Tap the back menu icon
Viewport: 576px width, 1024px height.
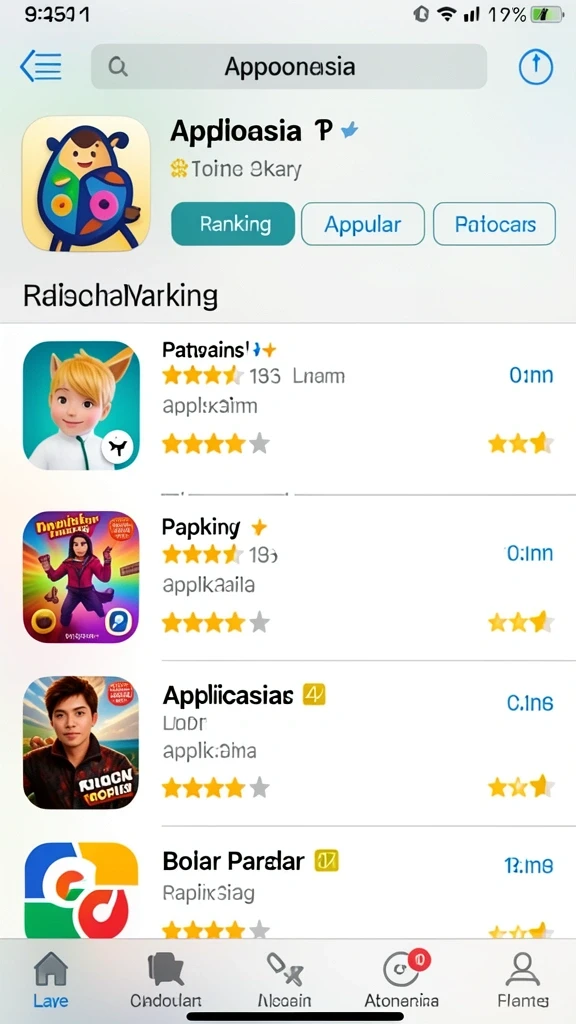point(41,66)
